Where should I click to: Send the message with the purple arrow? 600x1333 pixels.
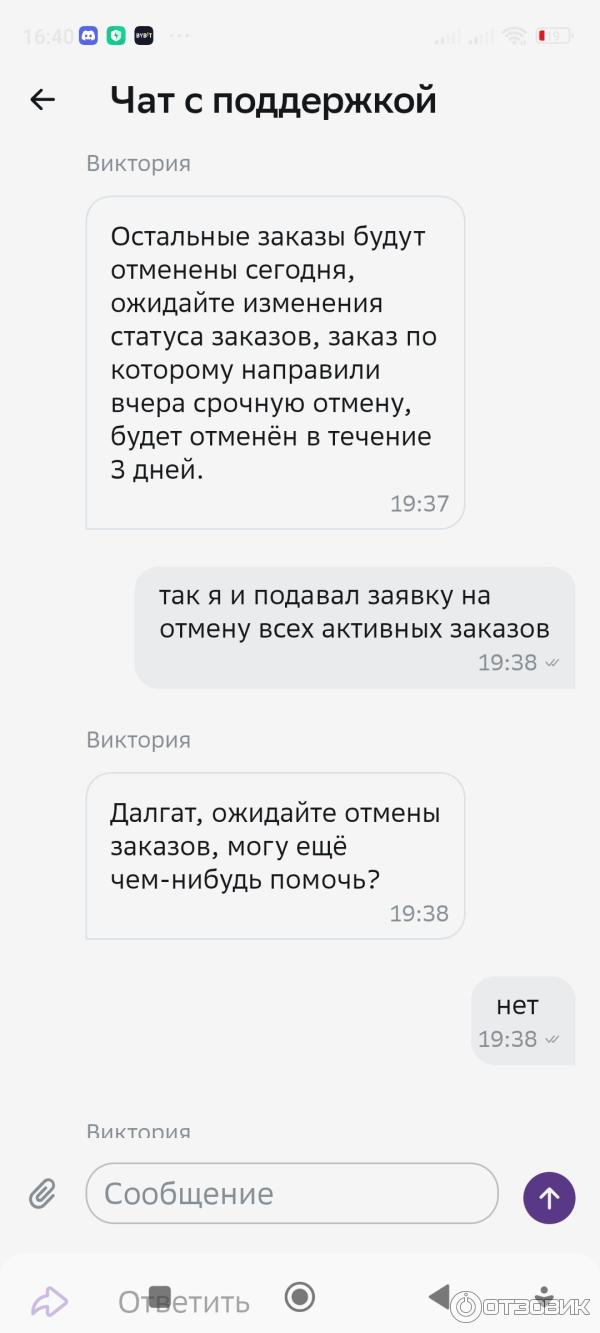click(549, 1197)
